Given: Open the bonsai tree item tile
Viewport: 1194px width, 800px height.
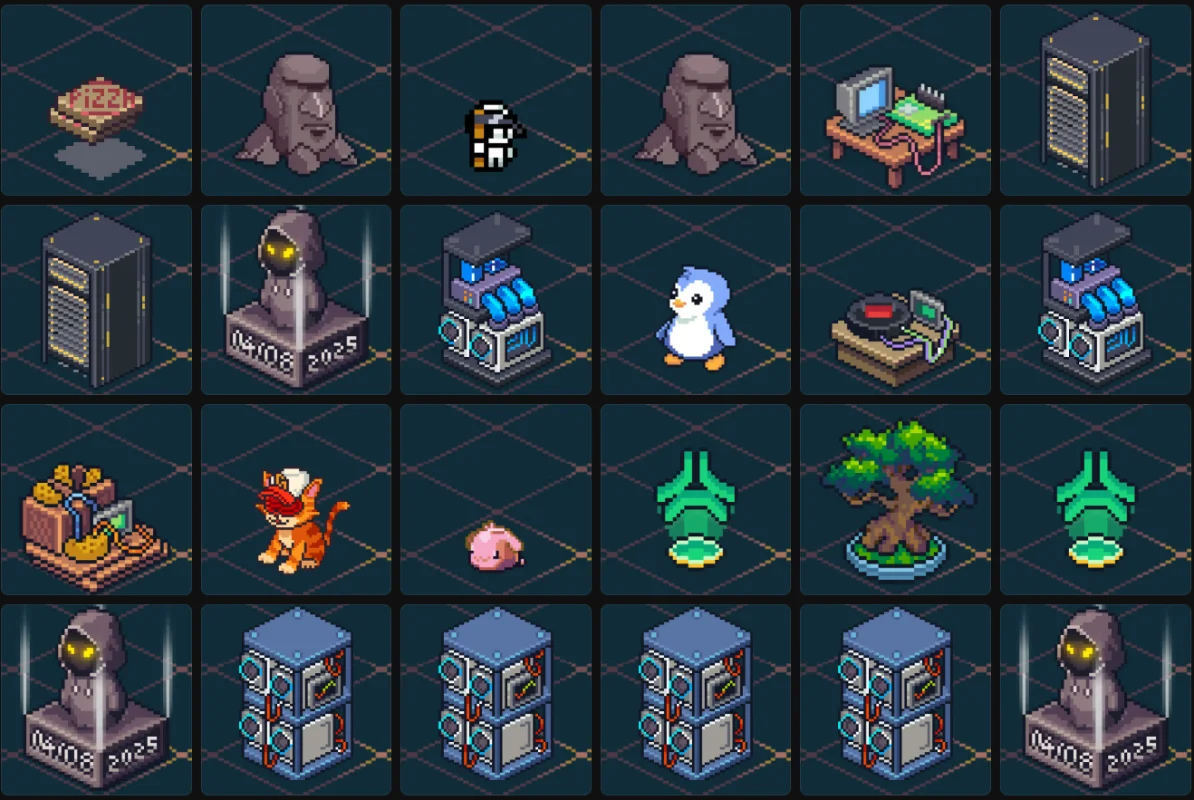Looking at the screenshot, I should (894, 500).
